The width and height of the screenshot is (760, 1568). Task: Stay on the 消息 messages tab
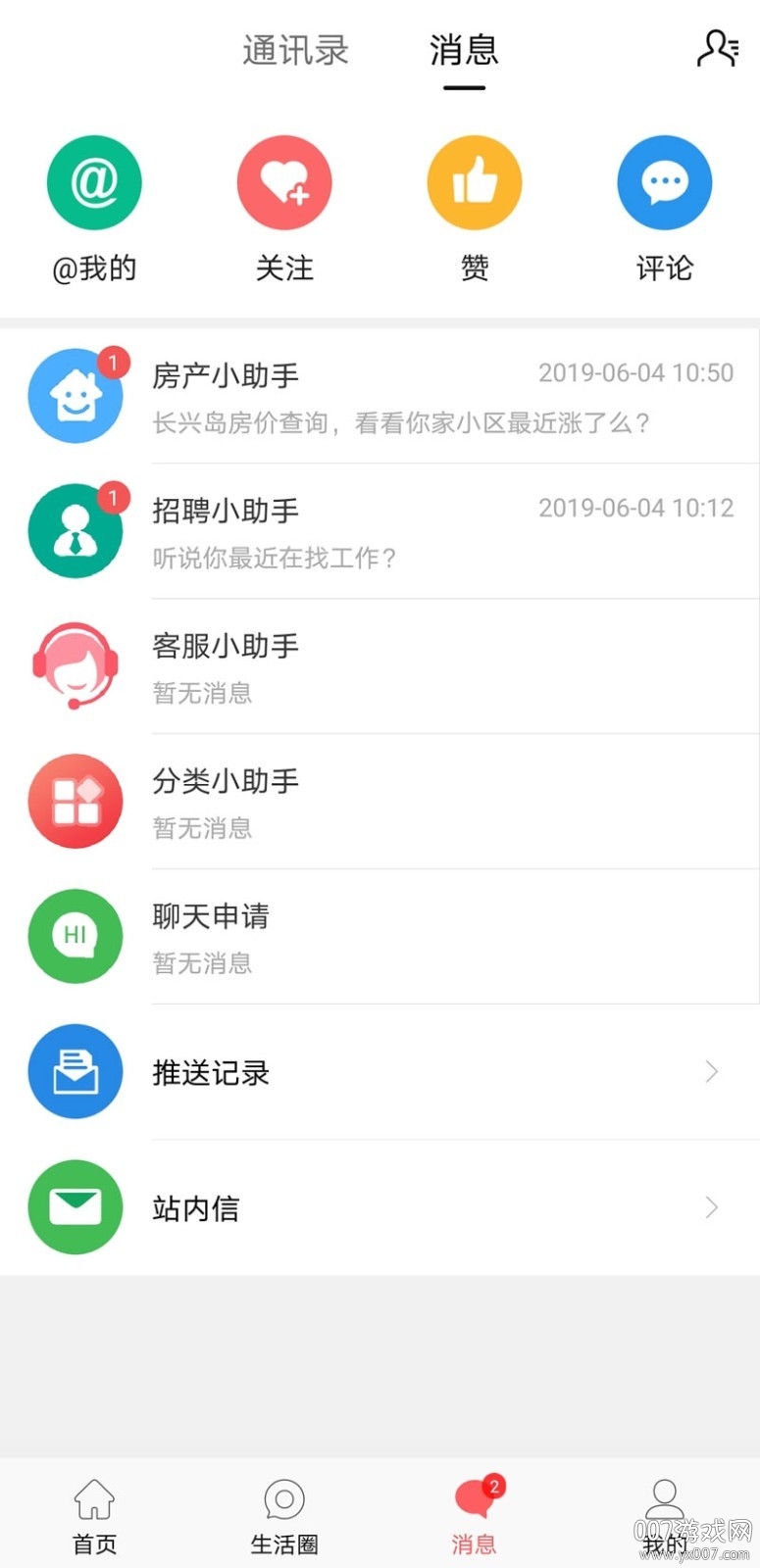463,51
